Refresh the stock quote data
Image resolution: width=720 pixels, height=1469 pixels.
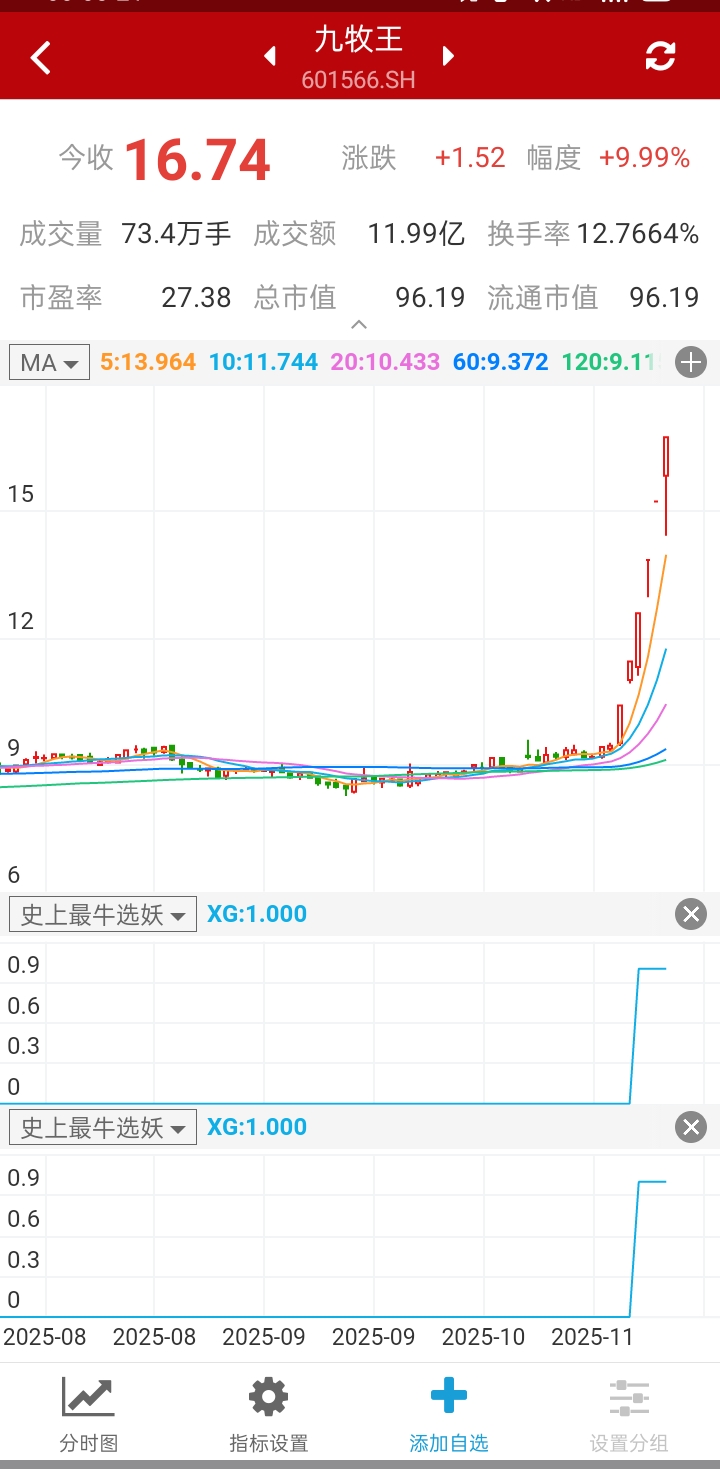point(660,57)
